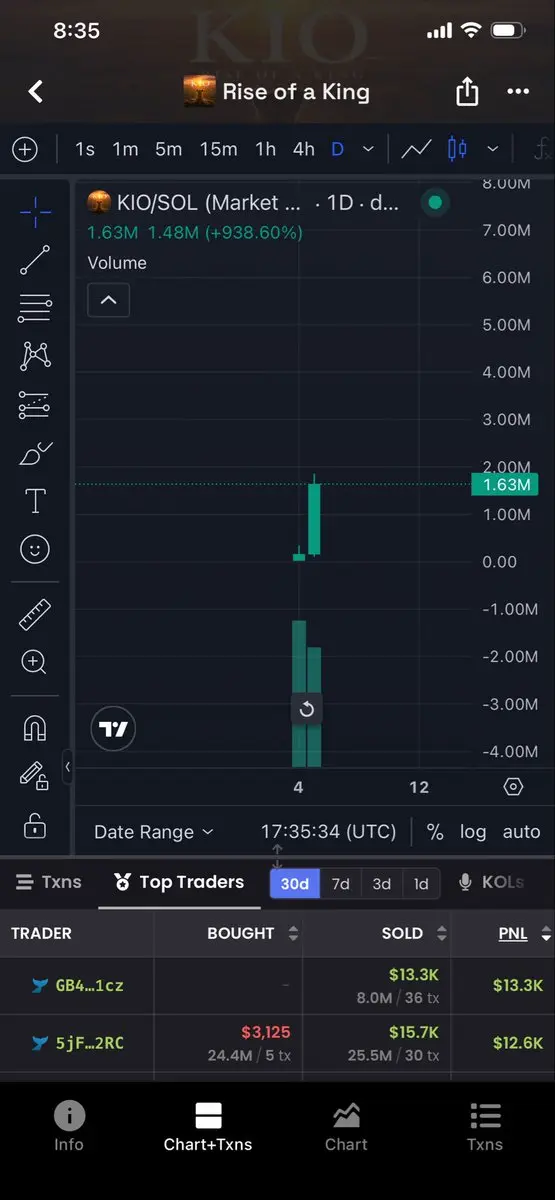555x1200 pixels.
Task: Open the Date Range dropdown
Action: [x=154, y=832]
